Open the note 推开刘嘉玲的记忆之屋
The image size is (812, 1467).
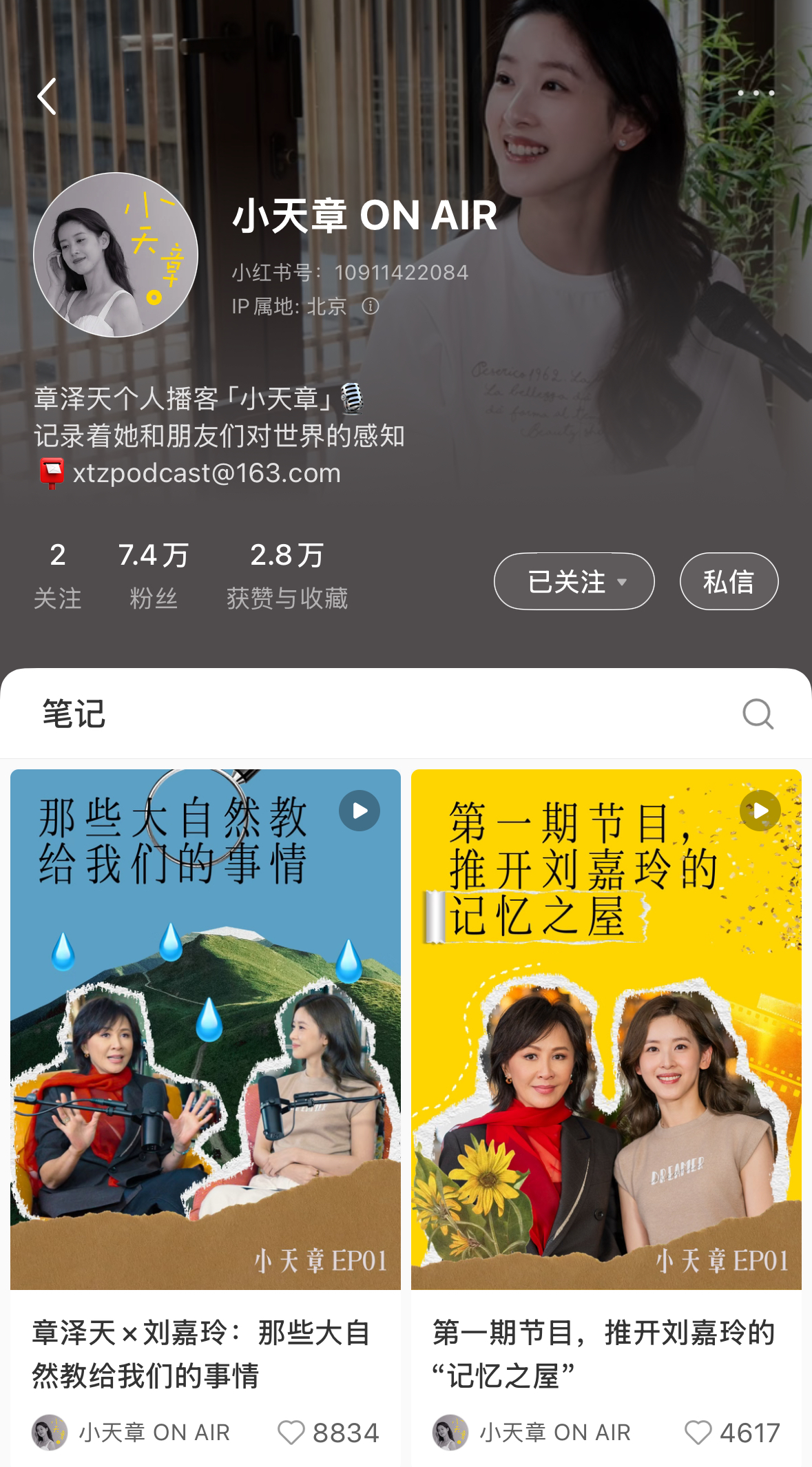(606, 1029)
